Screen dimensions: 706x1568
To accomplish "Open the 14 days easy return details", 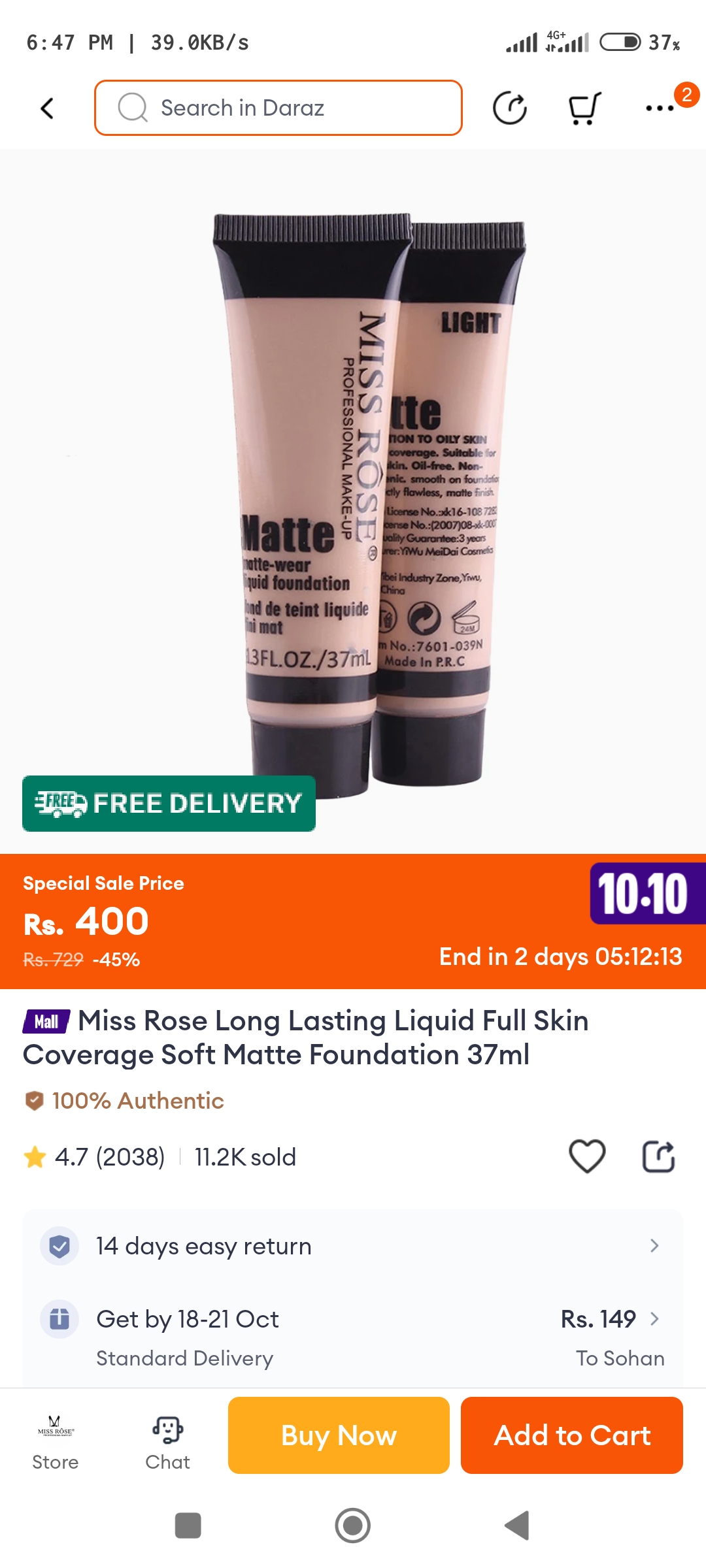I will click(353, 1246).
